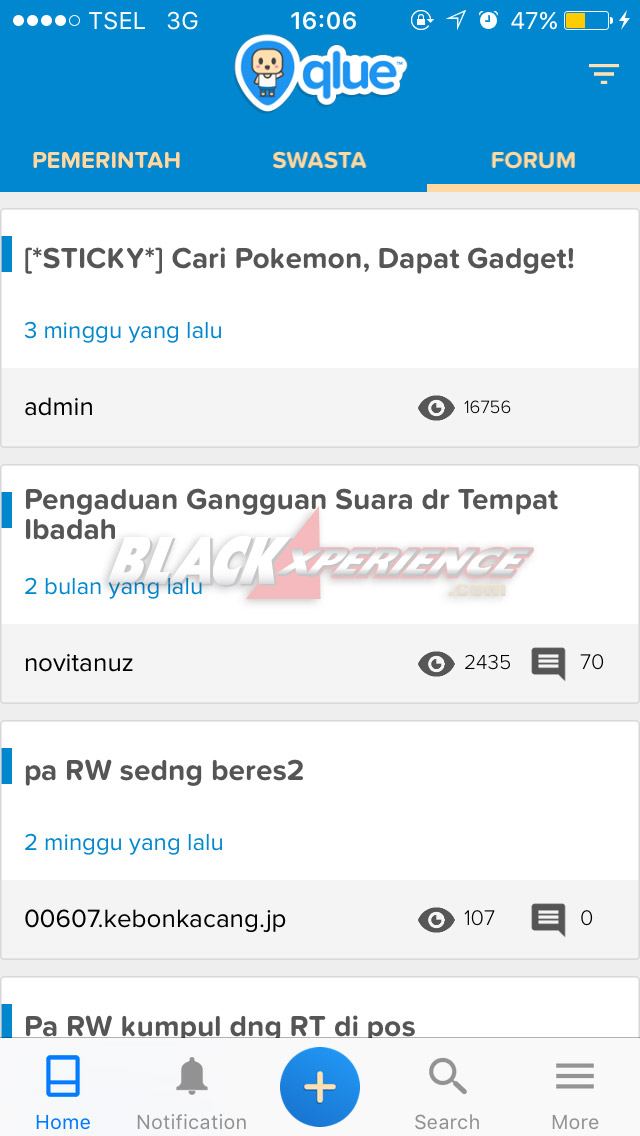This screenshot has width=640, height=1136.
Task: Create a new post with plus button
Action: click(320, 1087)
